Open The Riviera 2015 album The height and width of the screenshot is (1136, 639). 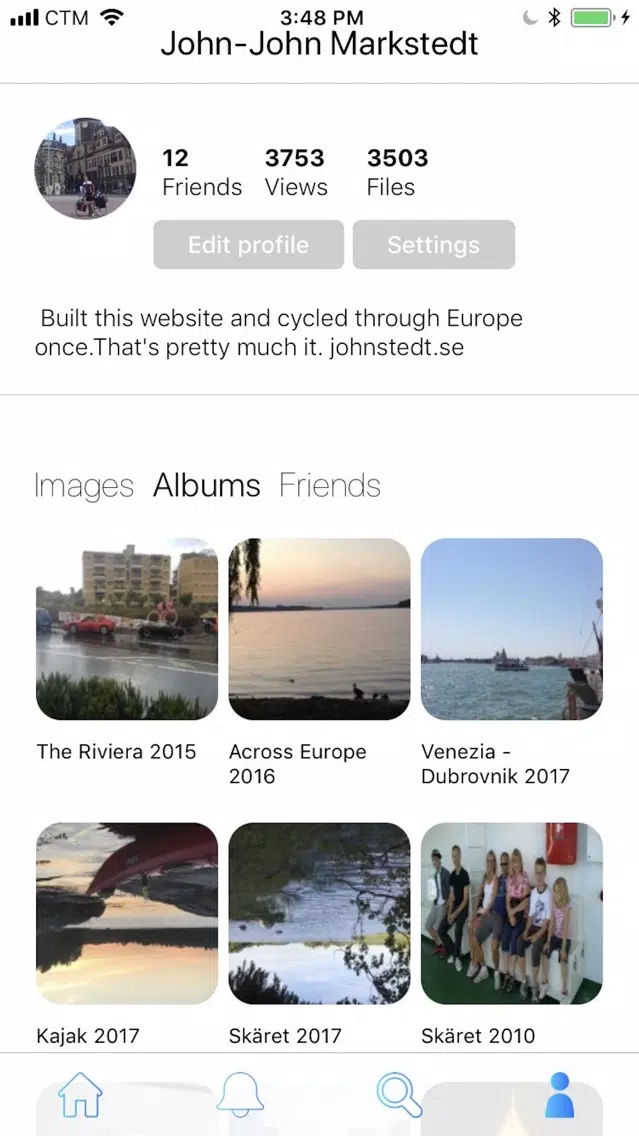coord(127,629)
